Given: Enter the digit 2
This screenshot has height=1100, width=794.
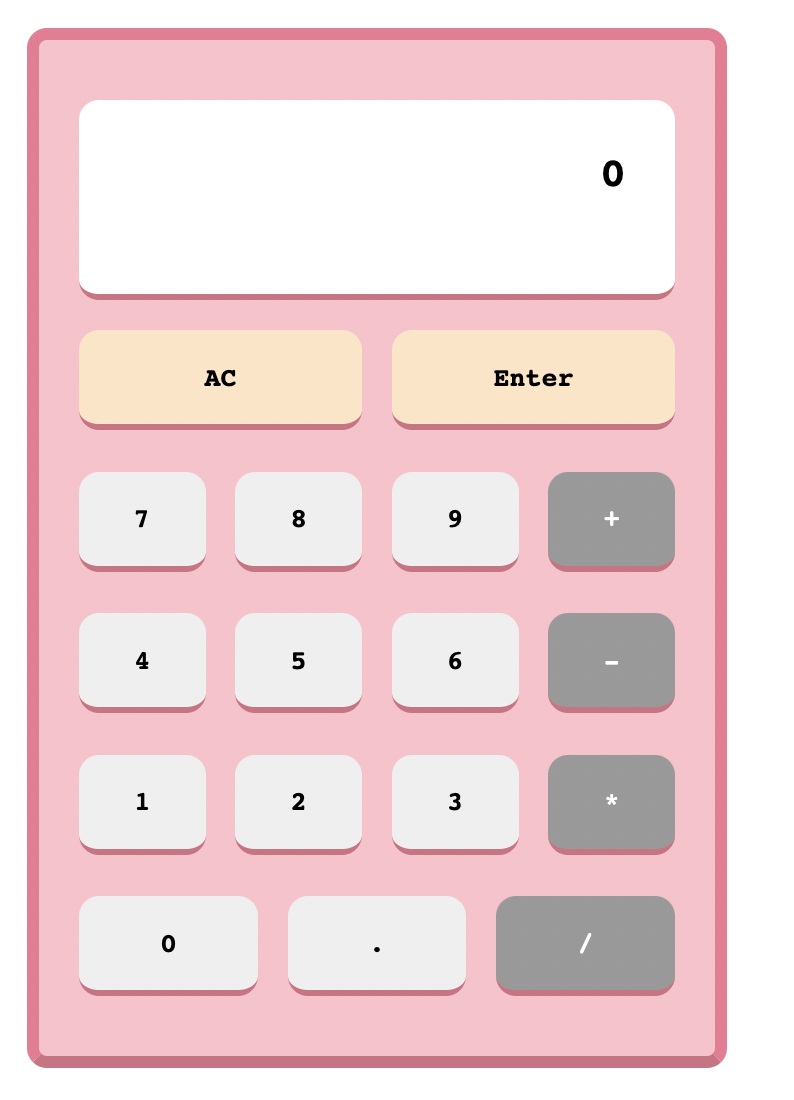Looking at the screenshot, I should pos(298,802).
